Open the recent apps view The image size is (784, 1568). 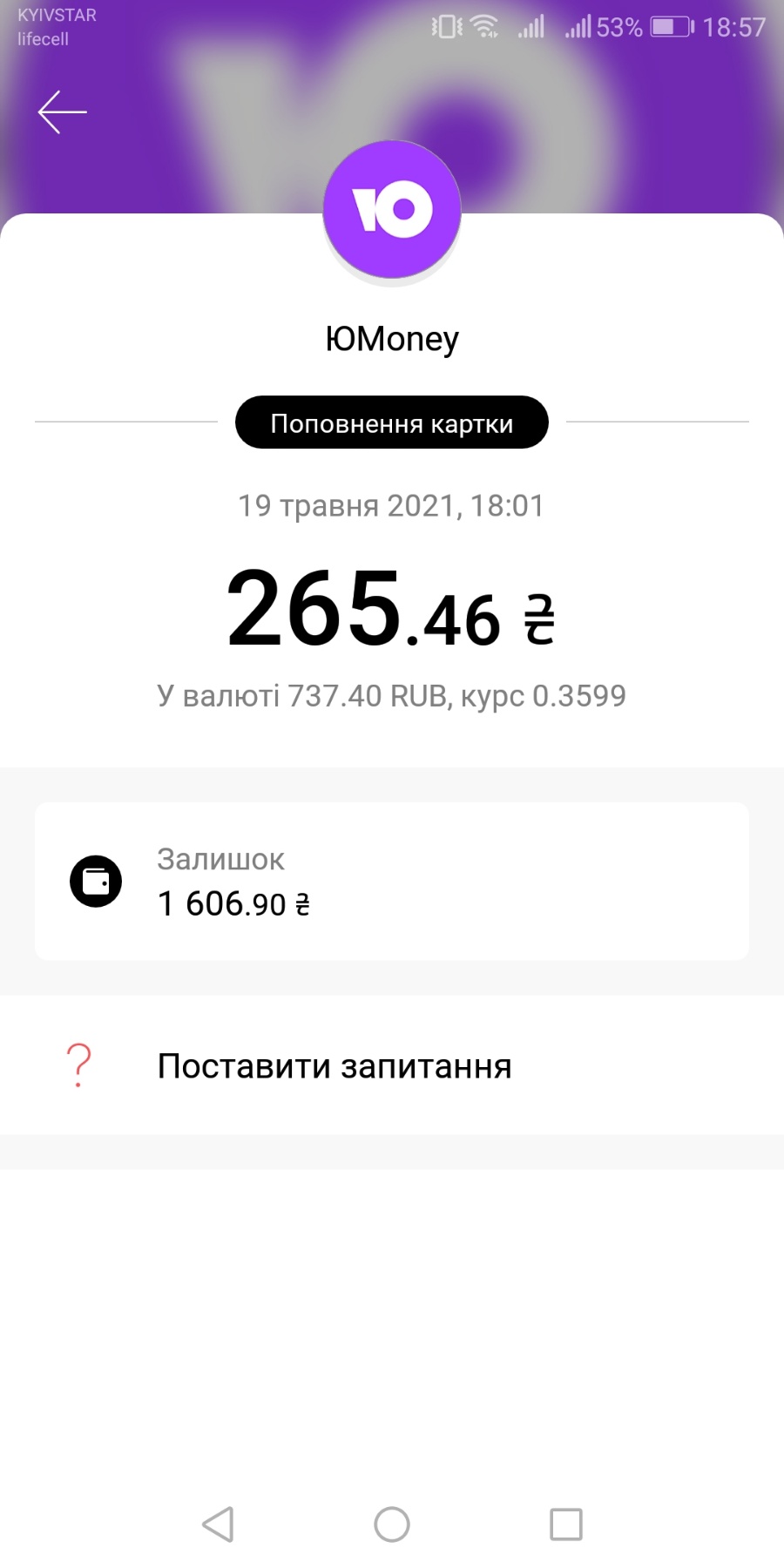[566, 1524]
